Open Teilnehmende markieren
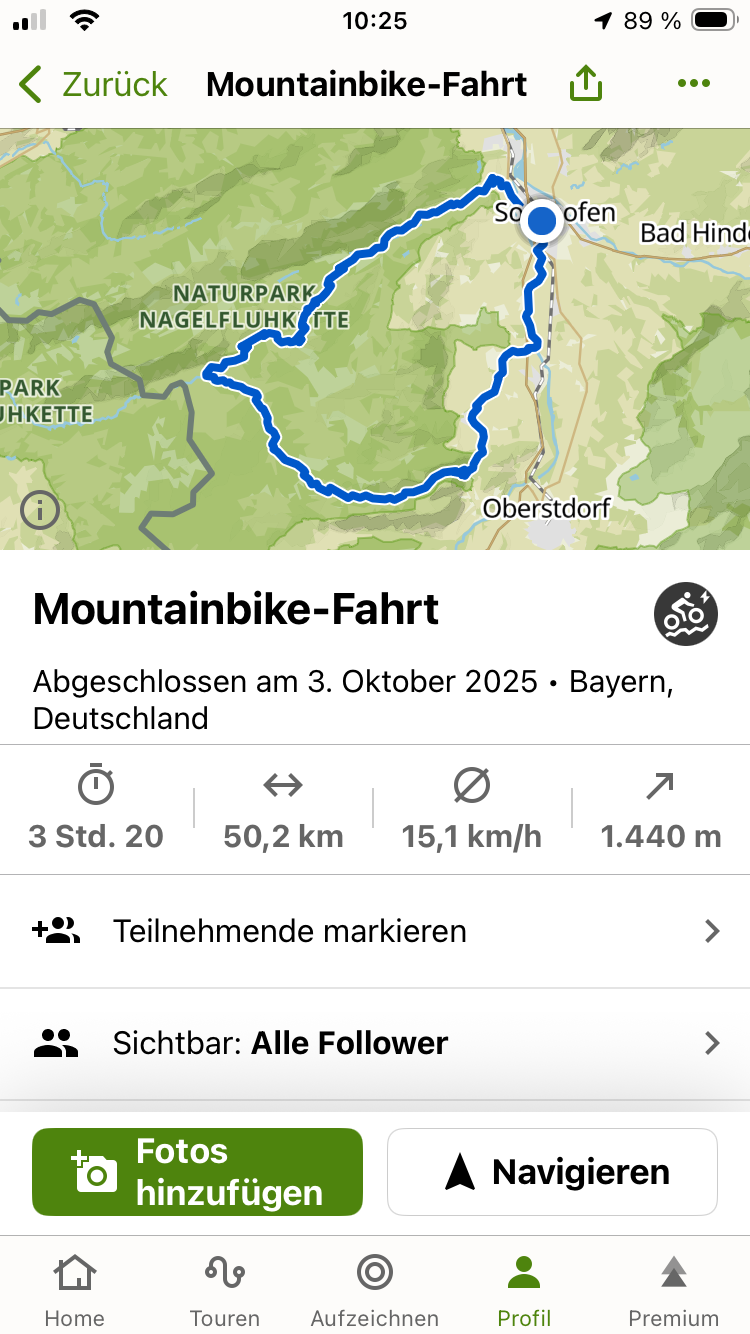This screenshot has height=1334, width=750. (x=375, y=931)
